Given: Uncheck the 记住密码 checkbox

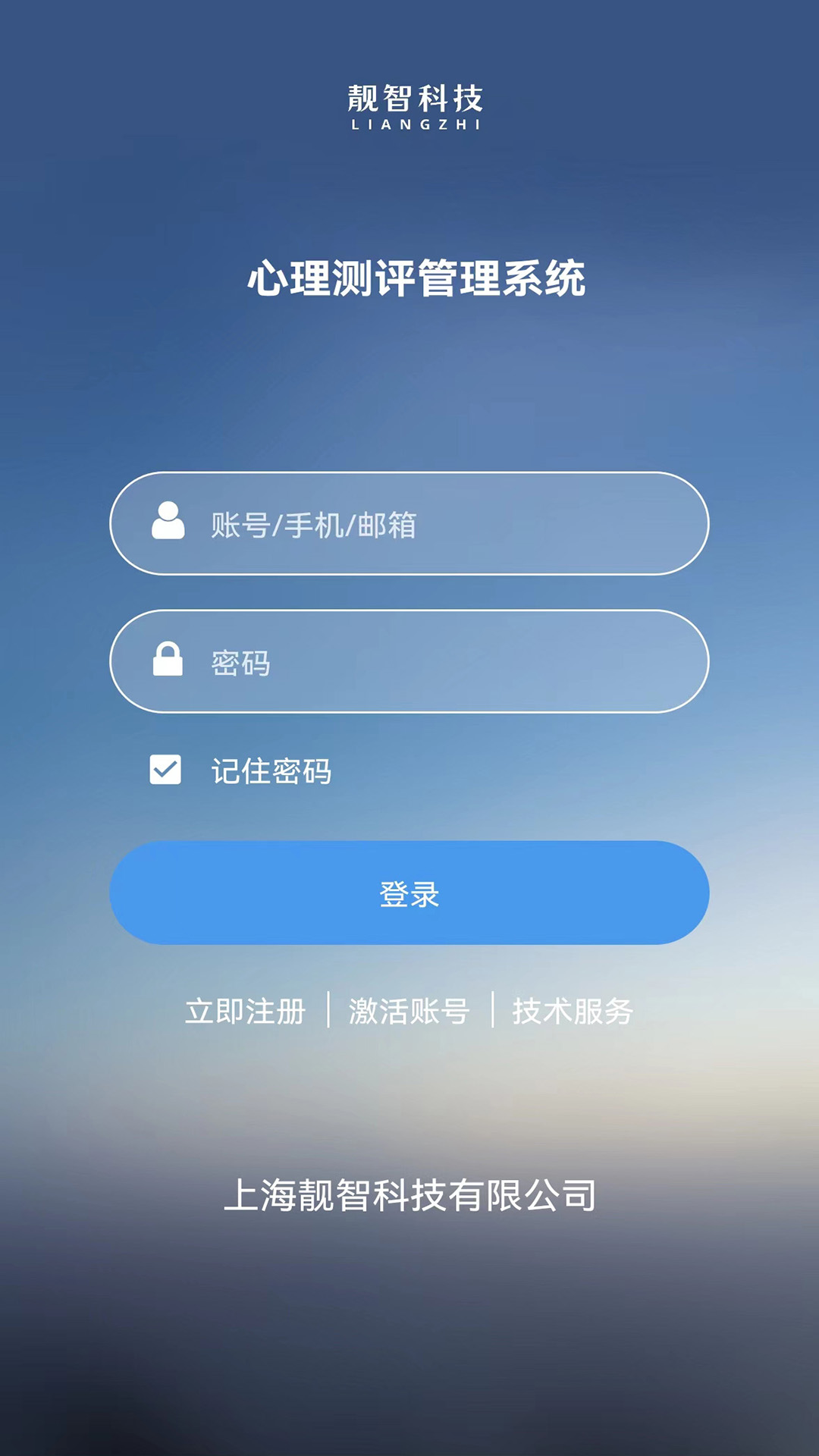Looking at the screenshot, I should pyautogui.click(x=165, y=770).
